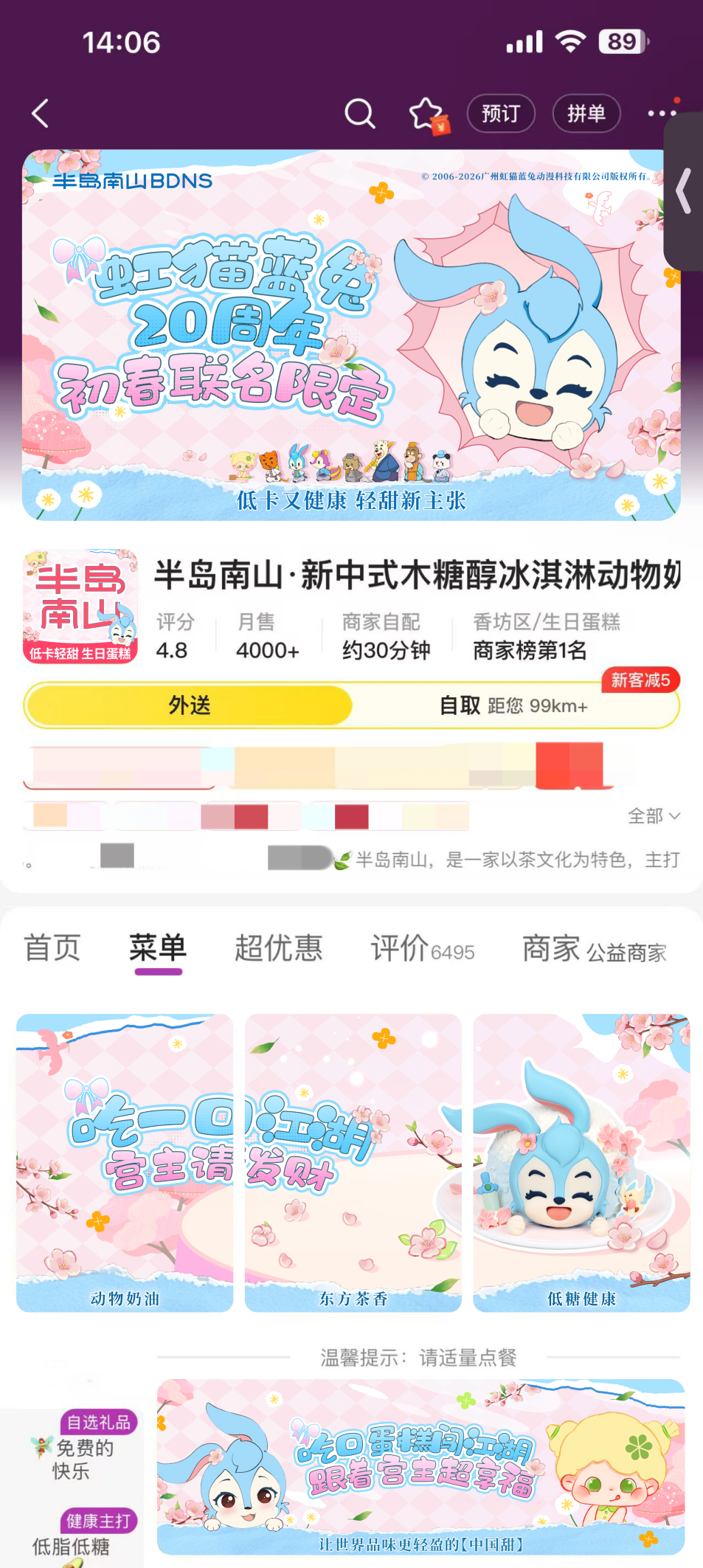Open the three-dot overflow menu

[x=661, y=114]
